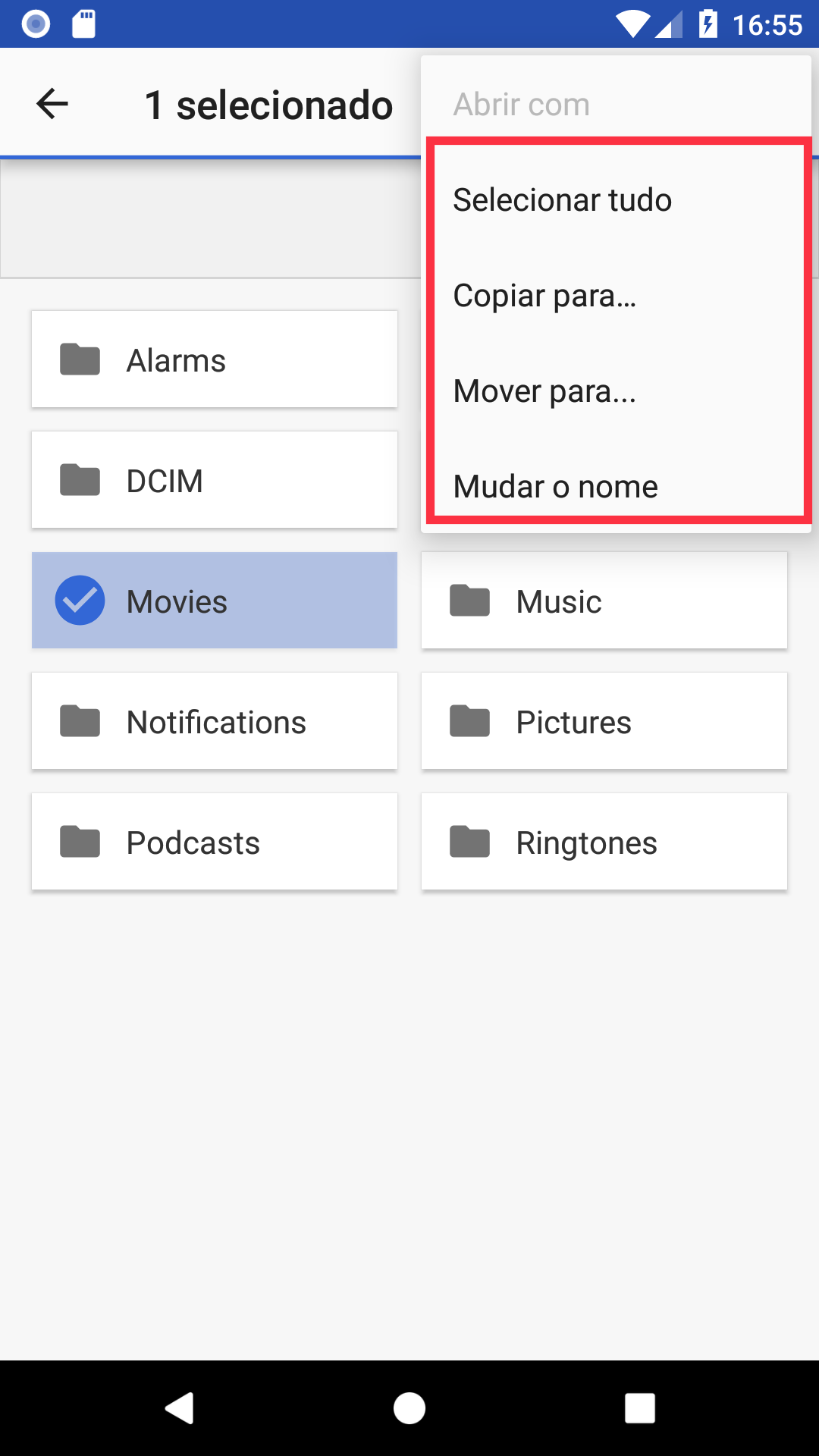Tap Mover para... in the menu

[544, 391]
